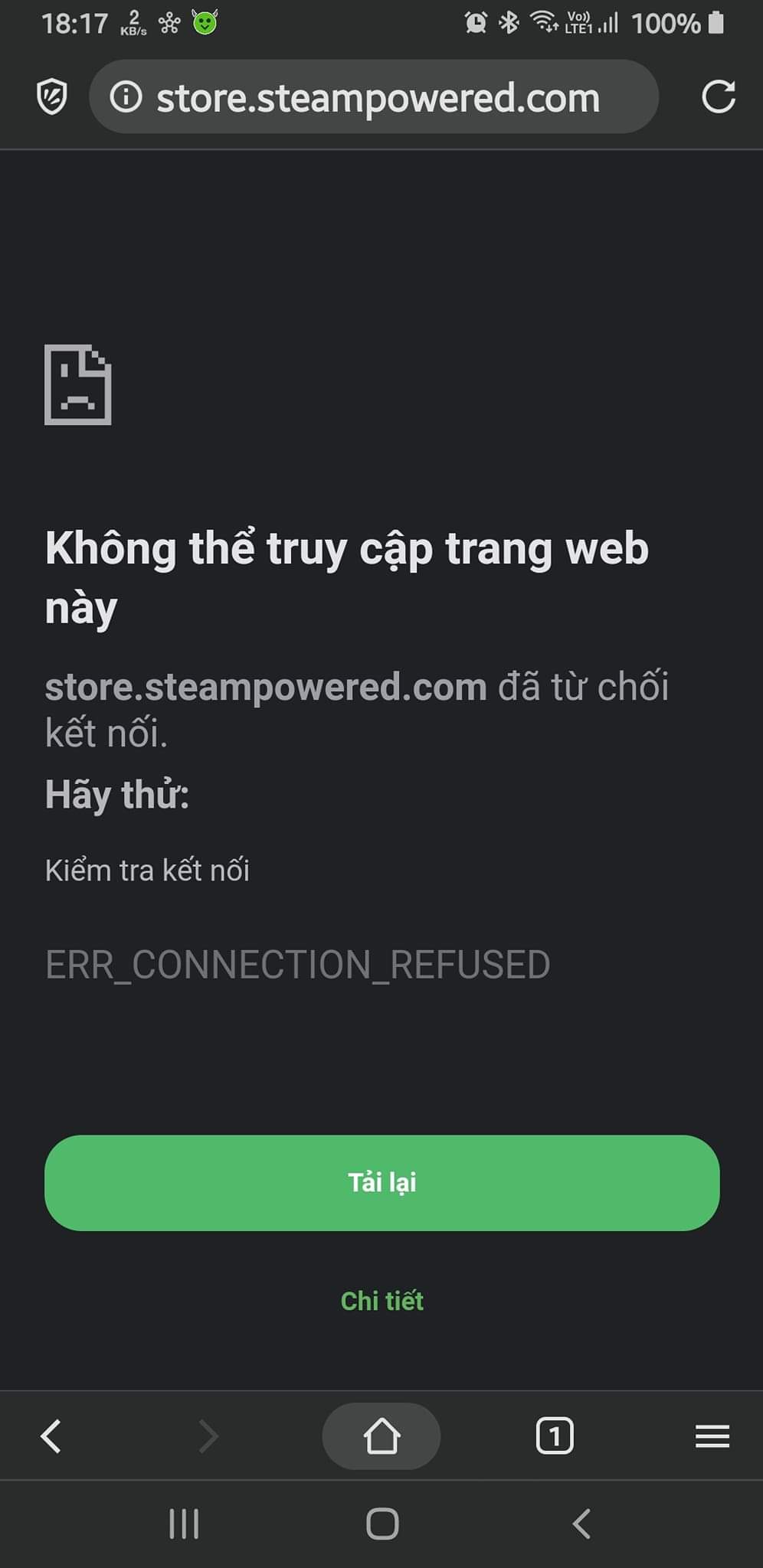
Task: Edit the store.steampowered.com address bar
Action: click(x=377, y=98)
